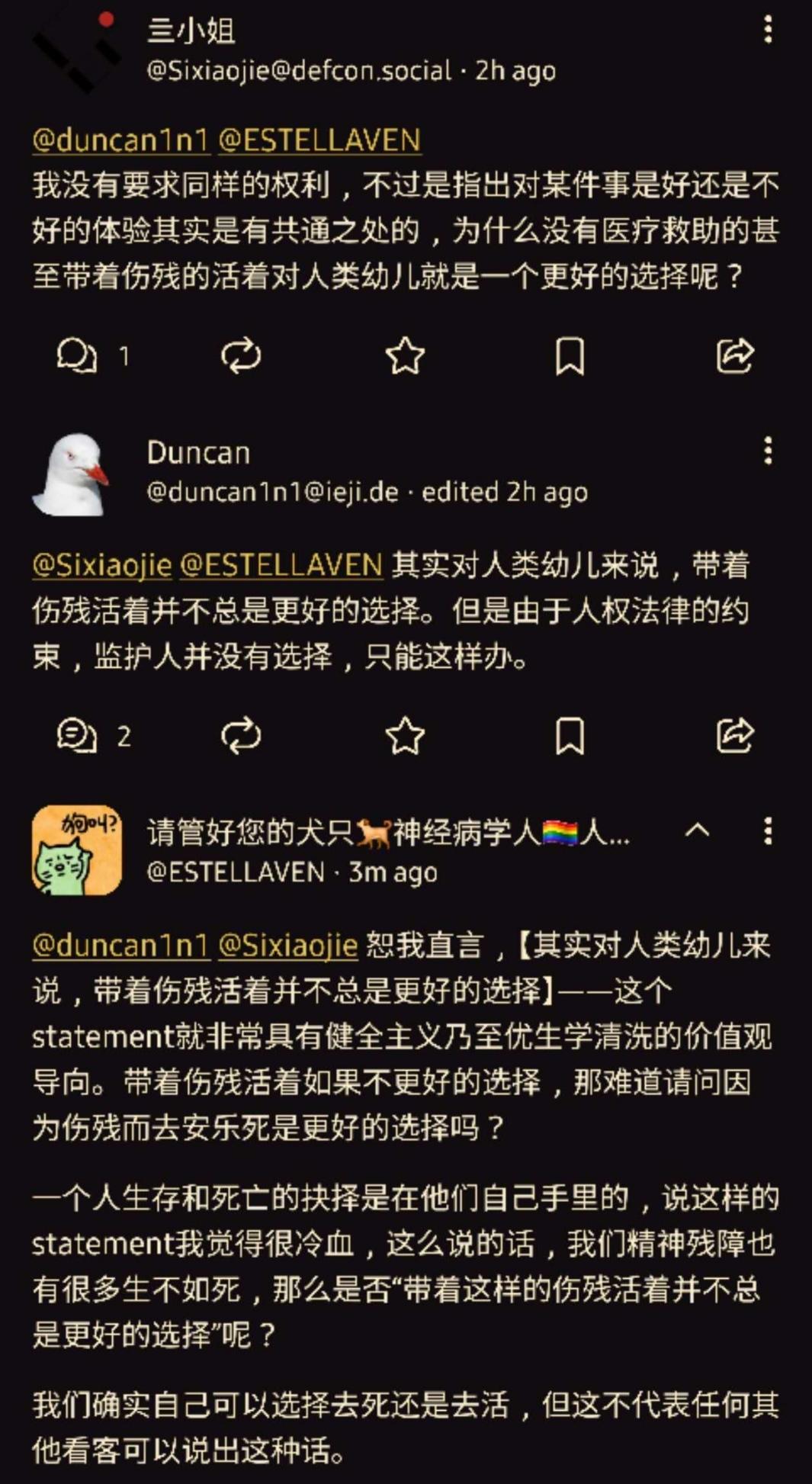
Task: Reply to Duncan's post
Action: (x=77, y=736)
